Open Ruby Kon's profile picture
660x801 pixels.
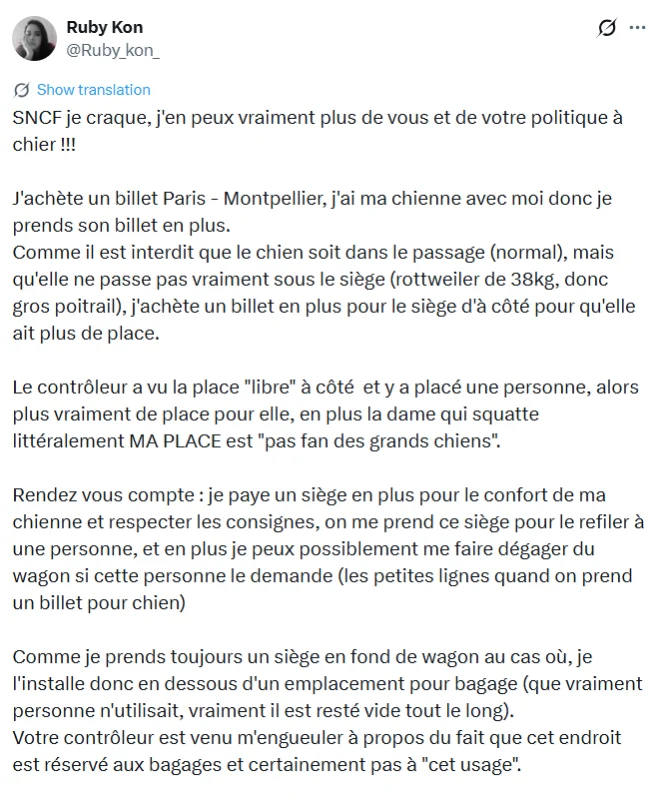[34, 38]
